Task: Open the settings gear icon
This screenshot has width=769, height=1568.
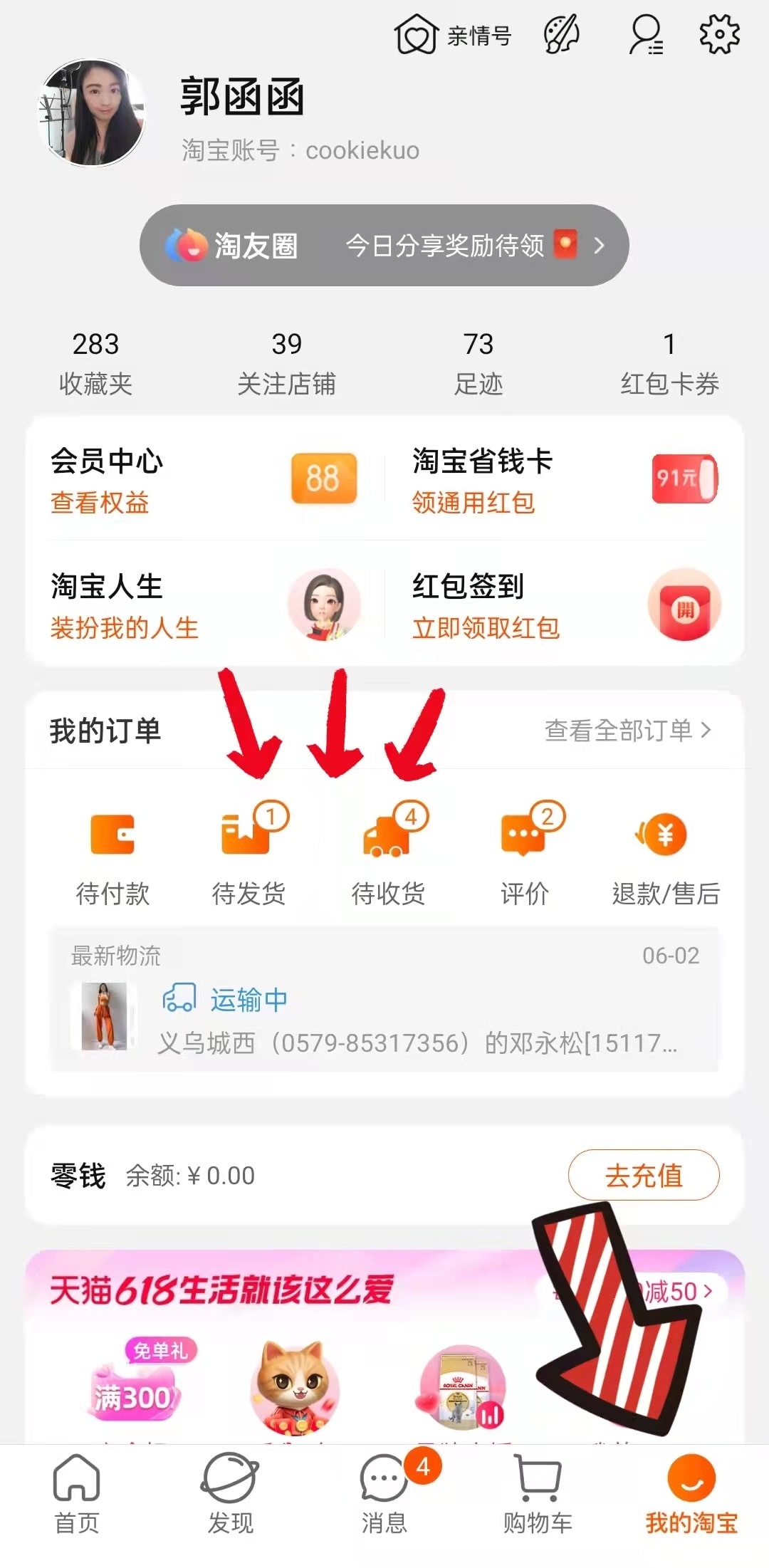Action: click(x=719, y=34)
